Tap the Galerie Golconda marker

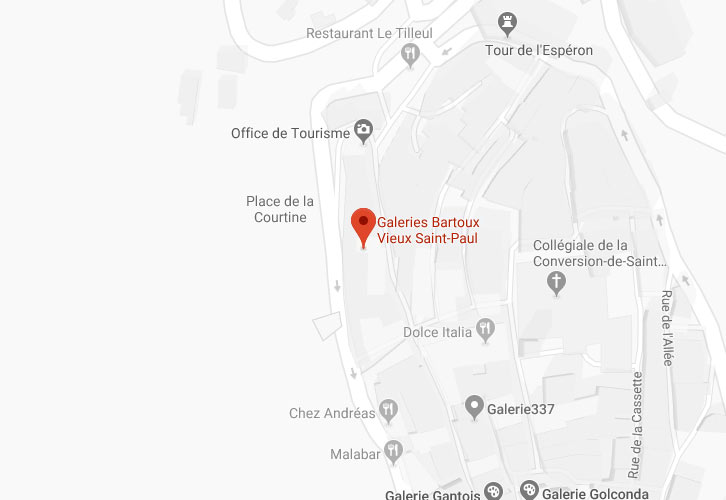[x=529, y=491]
